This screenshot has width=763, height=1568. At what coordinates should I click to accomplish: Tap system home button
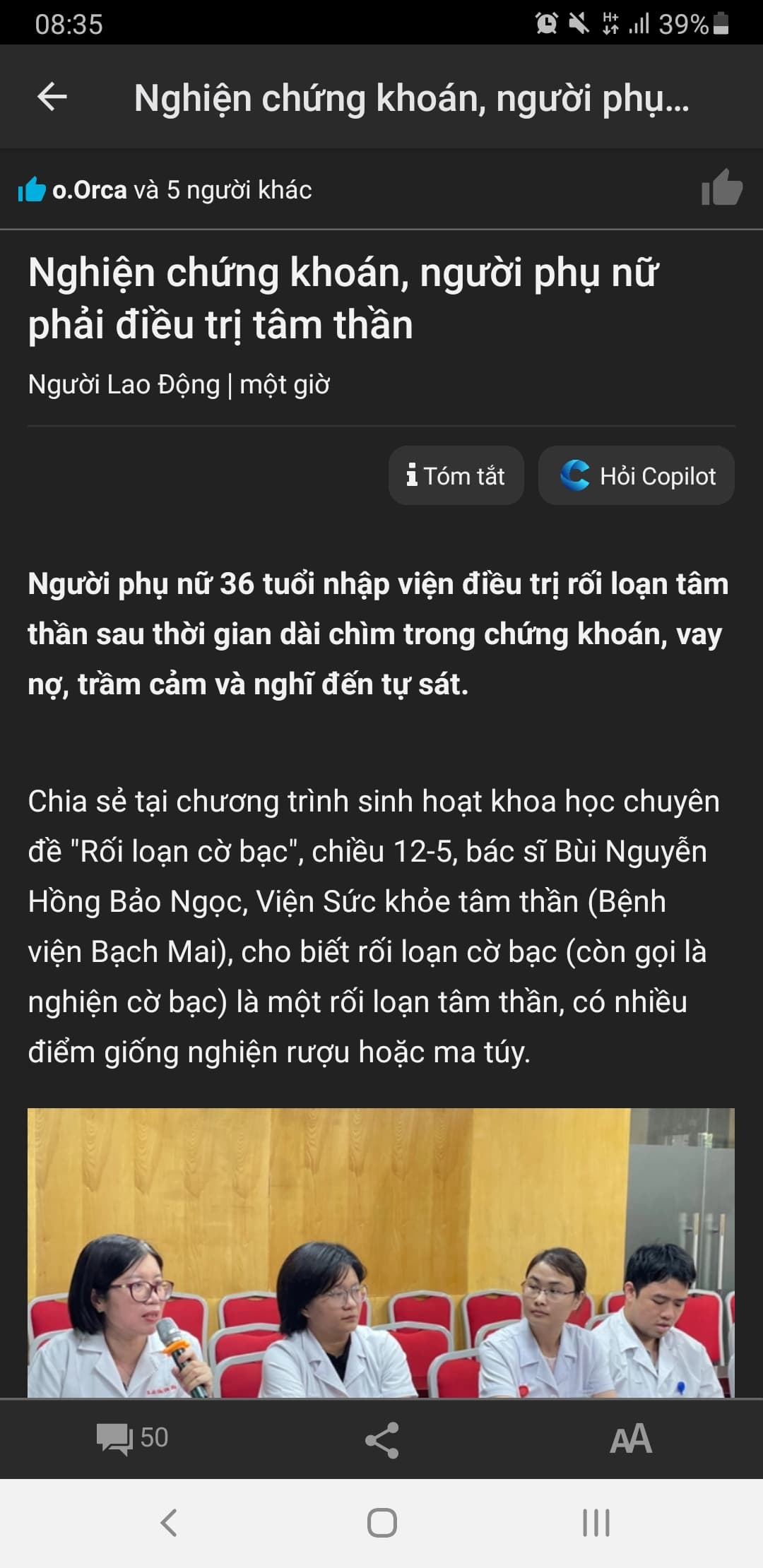point(381,1523)
